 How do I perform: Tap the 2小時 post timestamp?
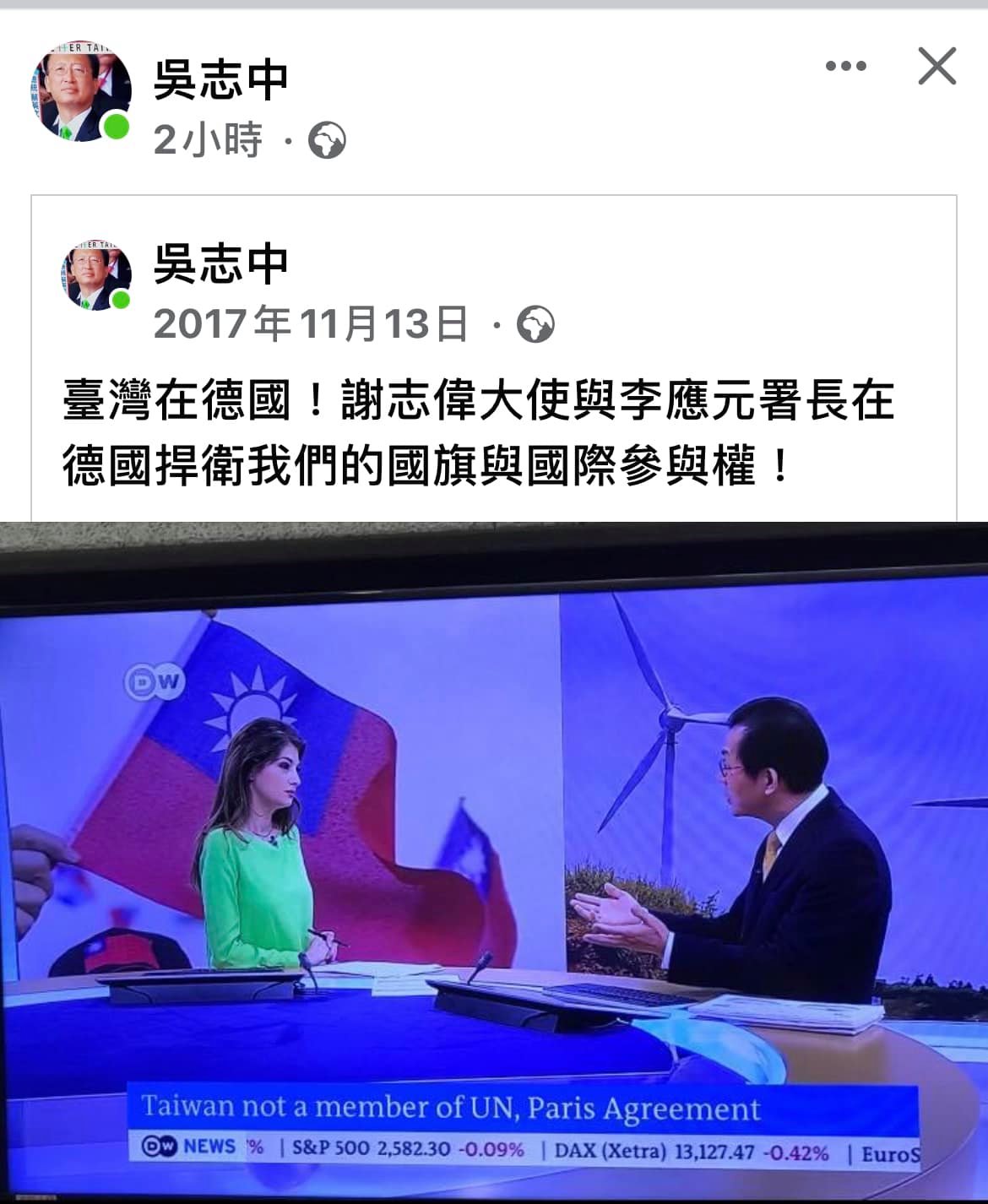[208, 139]
